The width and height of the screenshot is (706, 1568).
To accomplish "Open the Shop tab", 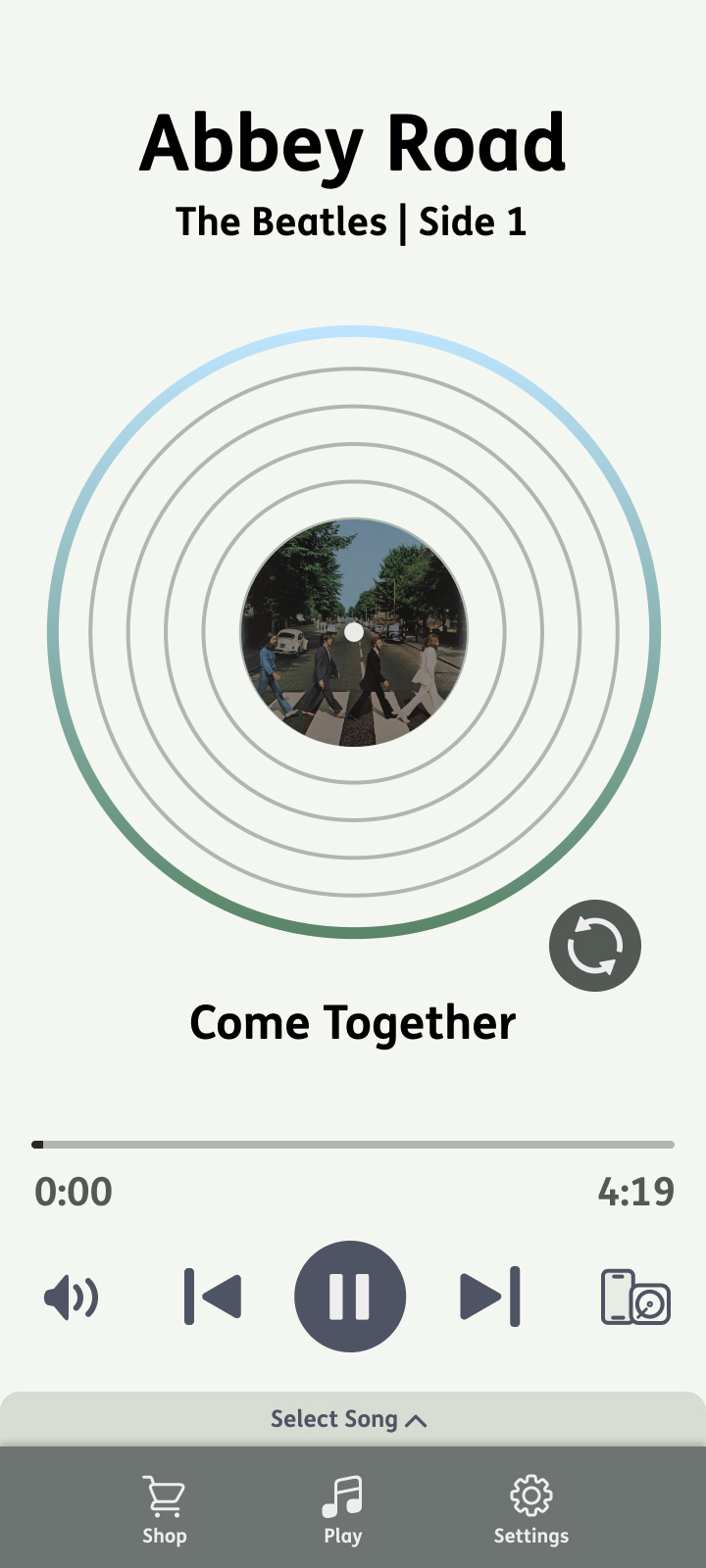I will tap(165, 1510).
